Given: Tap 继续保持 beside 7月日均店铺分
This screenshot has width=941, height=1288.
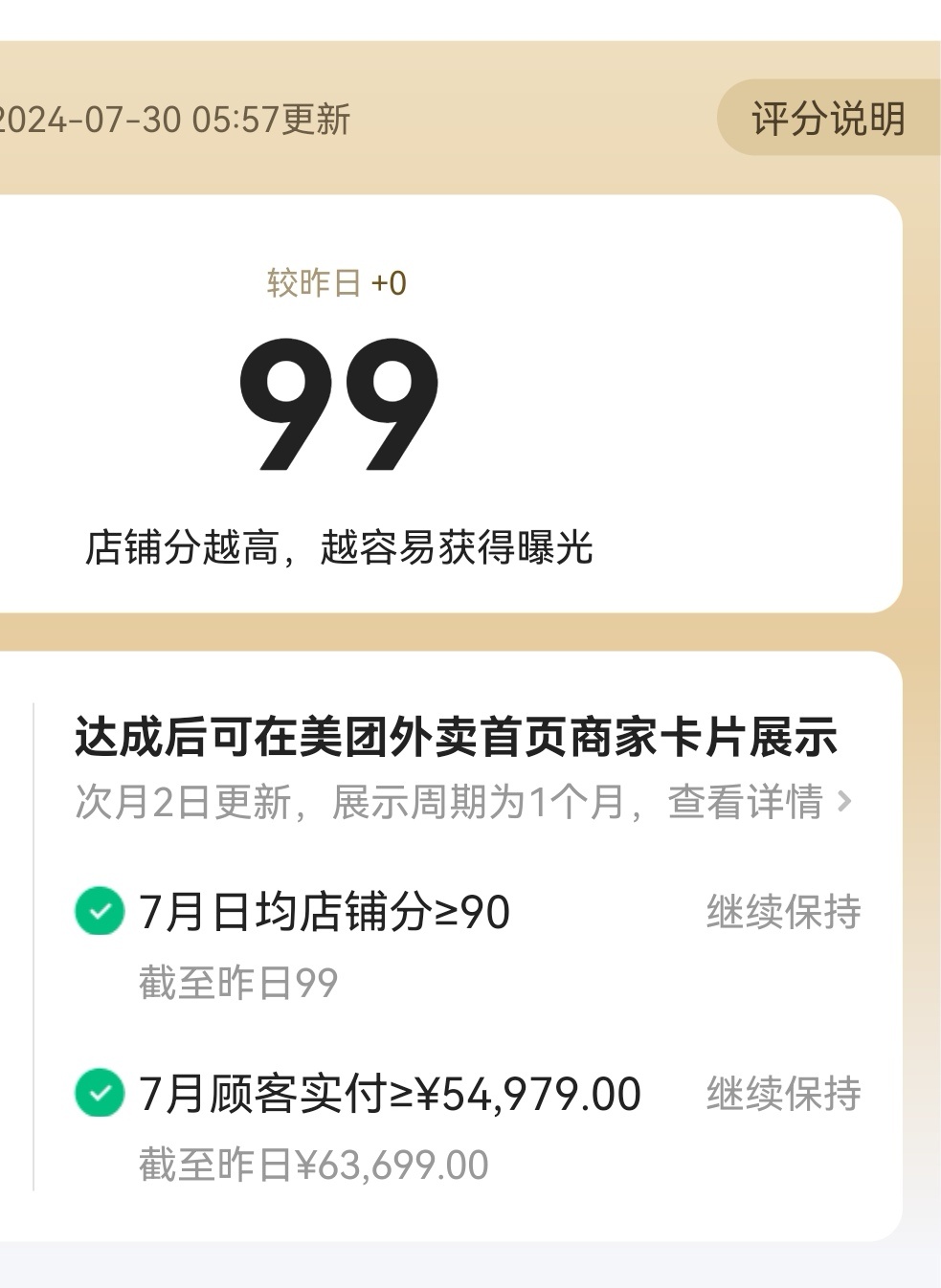Looking at the screenshot, I should (x=783, y=912).
